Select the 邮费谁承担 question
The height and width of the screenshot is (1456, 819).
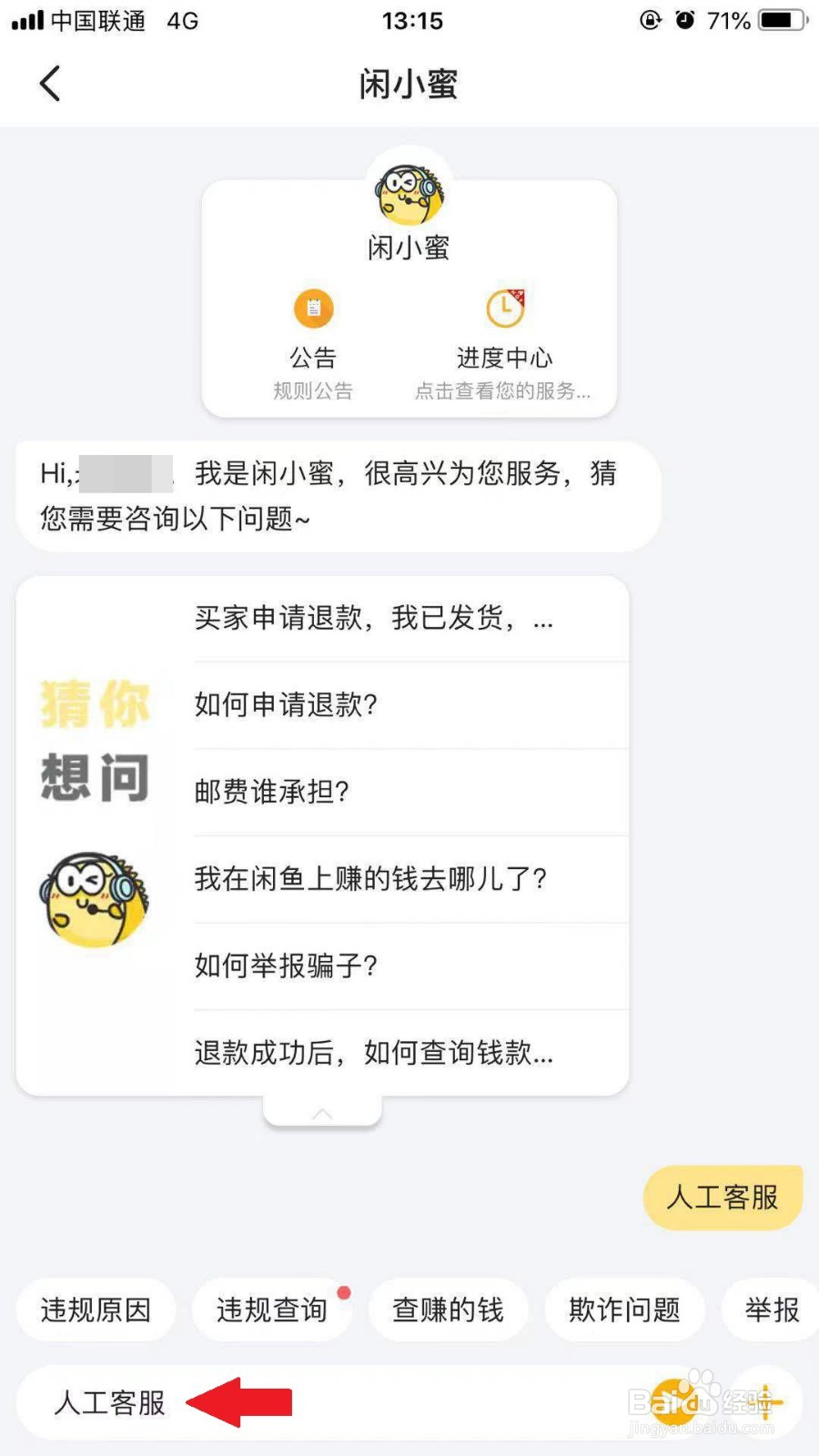(269, 792)
